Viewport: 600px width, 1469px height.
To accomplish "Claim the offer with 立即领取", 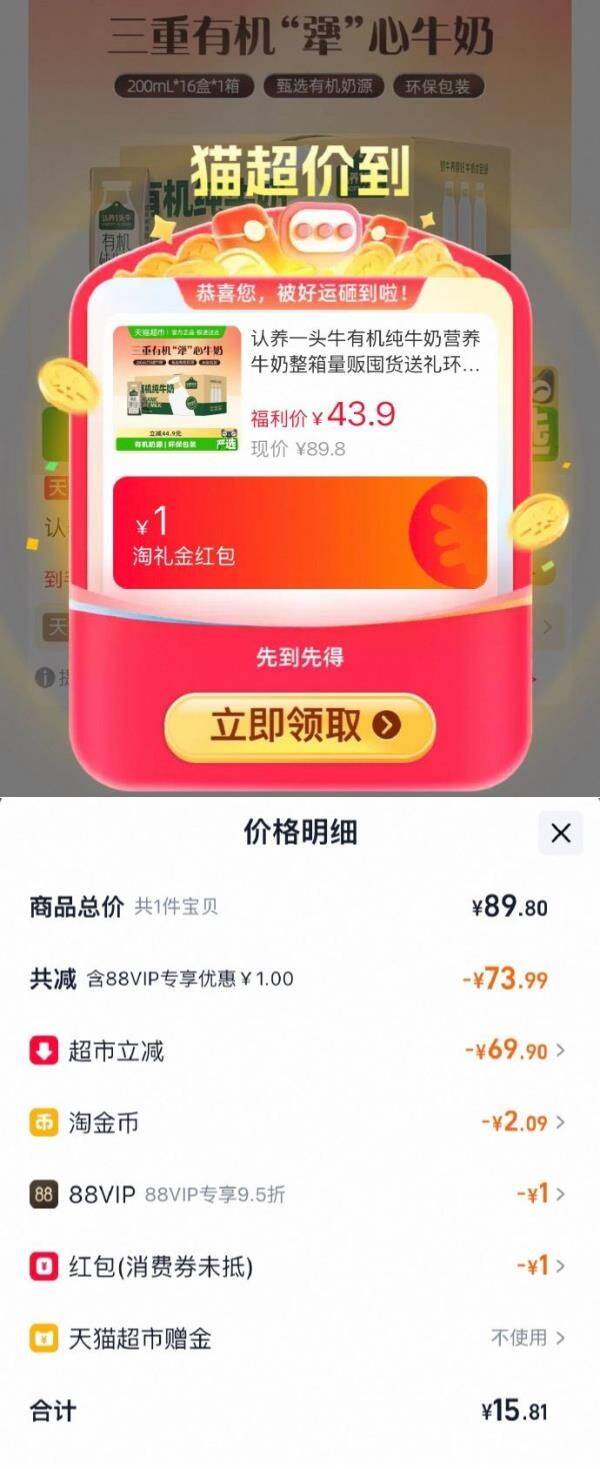I will click(299, 727).
